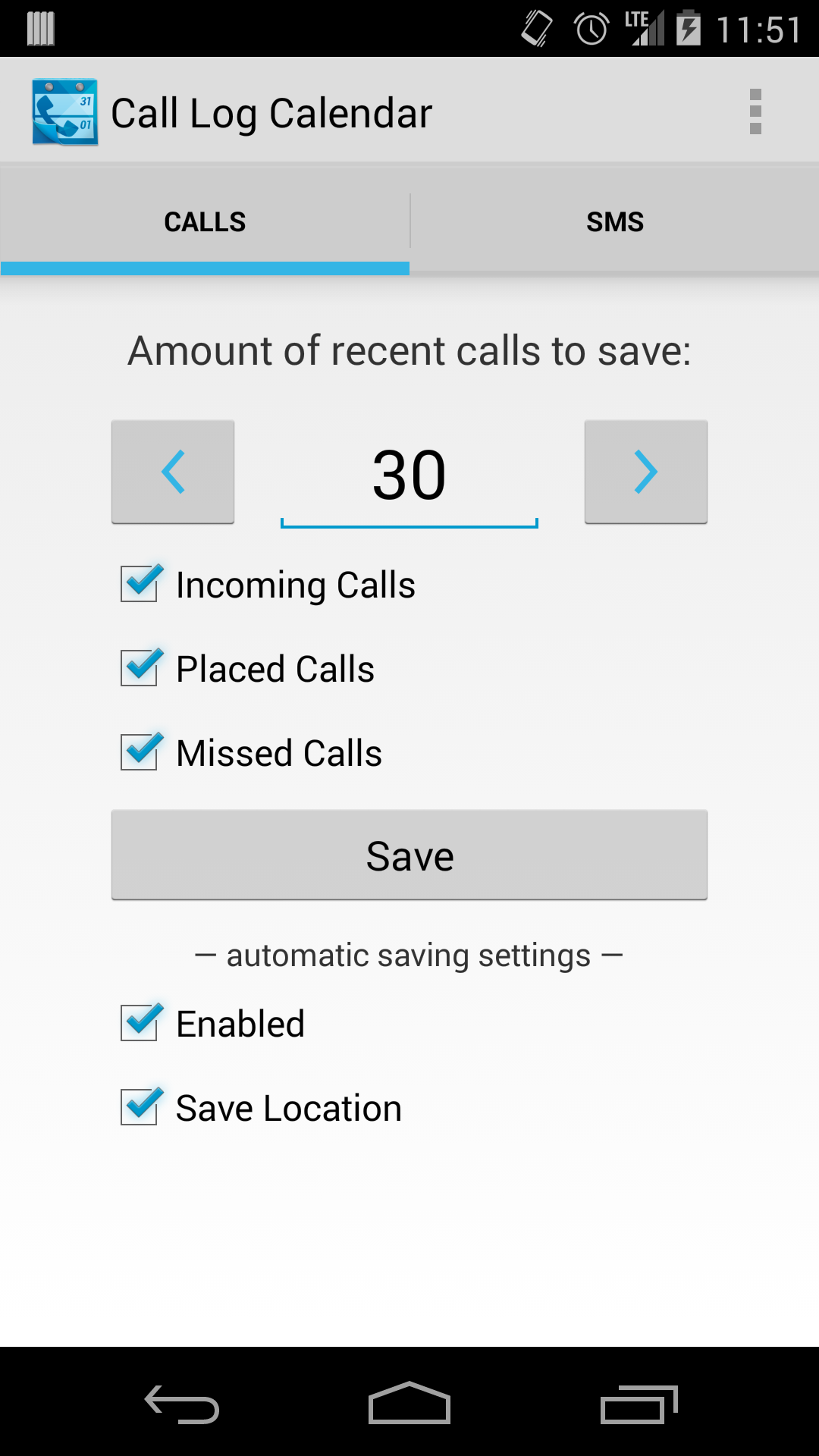Turn off Save Location
Image resolution: width=819 pixels, height=1456 pixels.
pyautogui.click(x=139, y=1106)
